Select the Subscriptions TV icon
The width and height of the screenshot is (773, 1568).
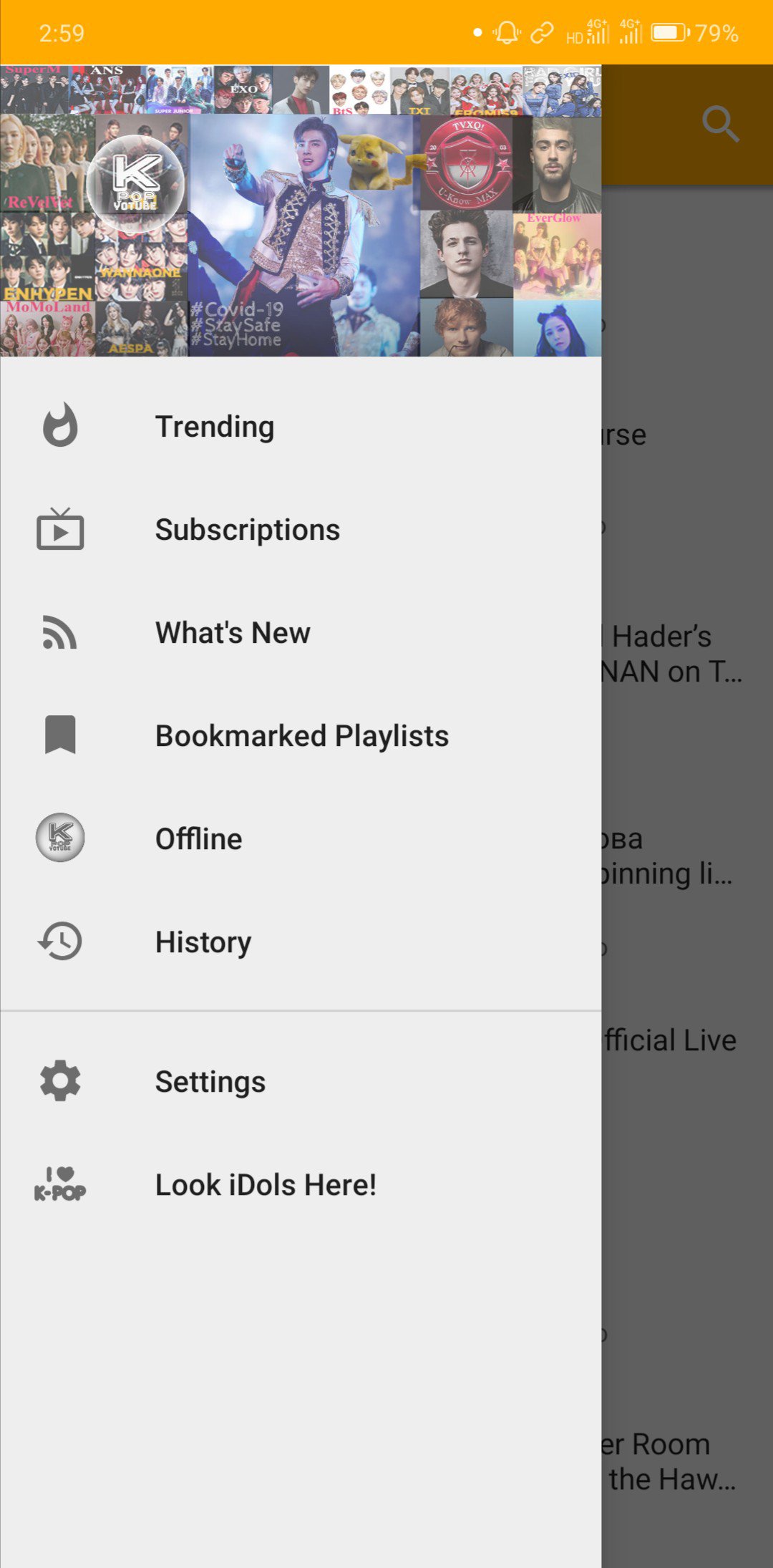59,530
